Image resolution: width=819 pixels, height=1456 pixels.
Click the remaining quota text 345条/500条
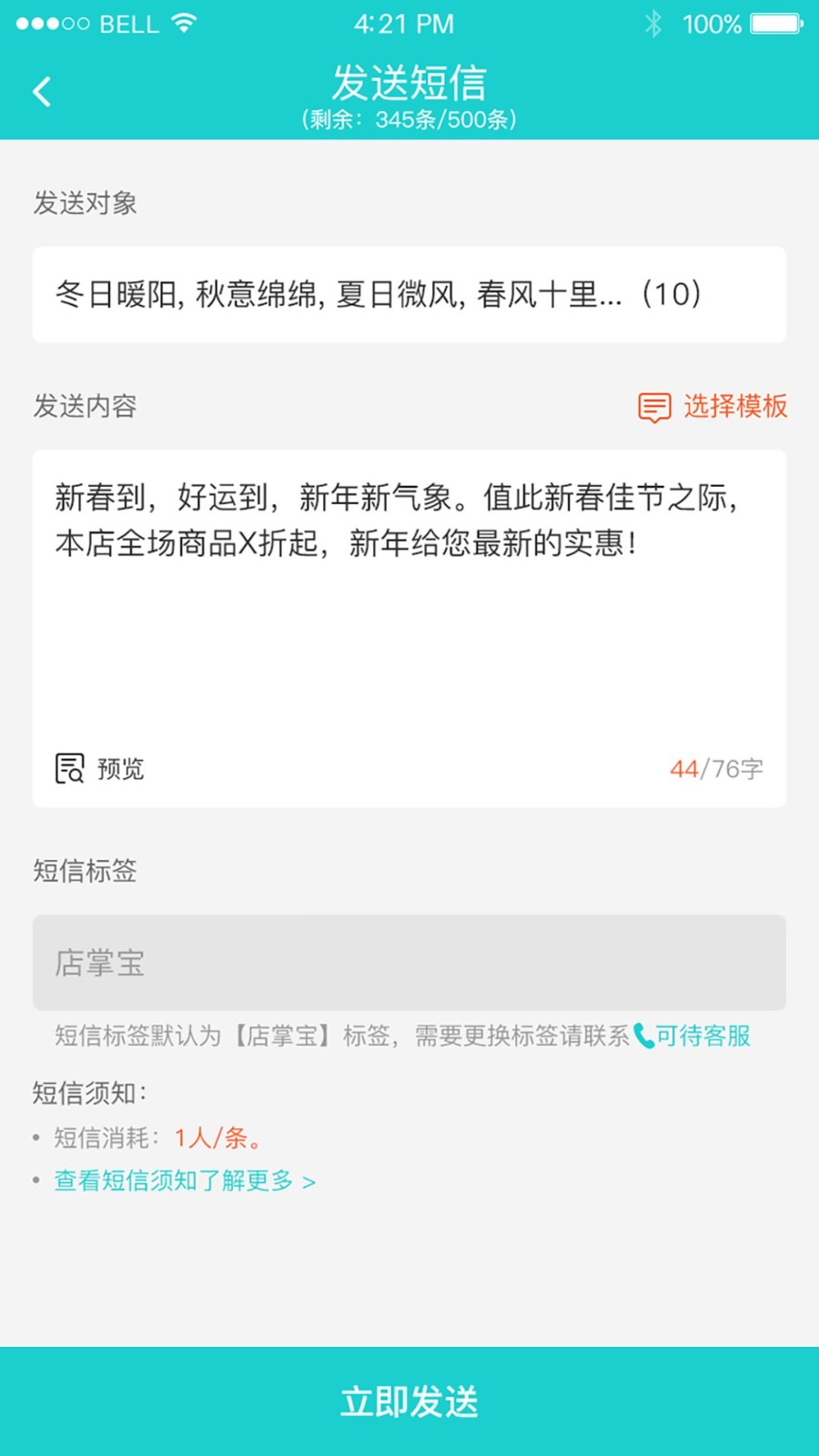(409, 118)
